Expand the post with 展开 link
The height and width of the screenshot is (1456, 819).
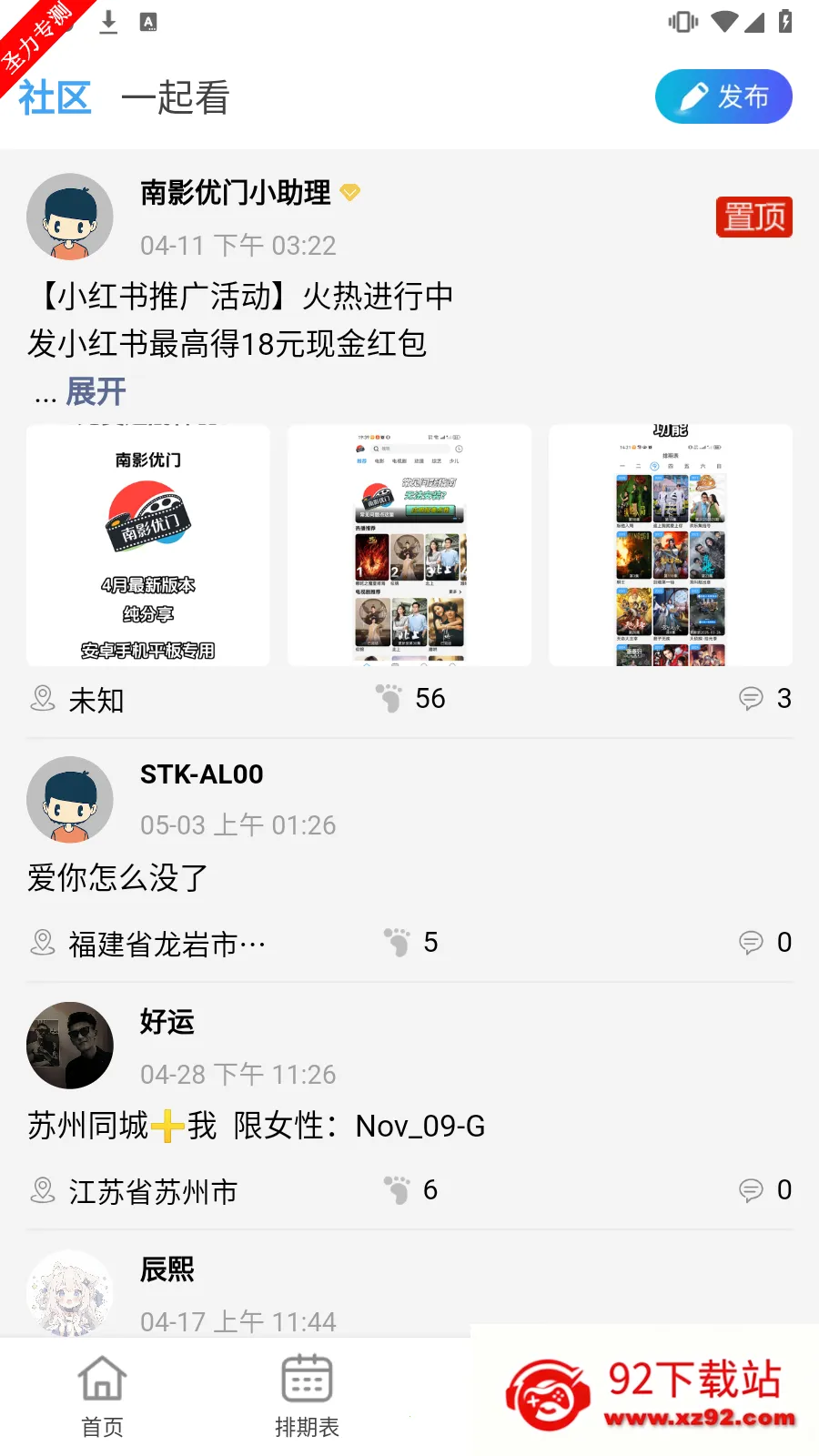[x=96, y=390]
